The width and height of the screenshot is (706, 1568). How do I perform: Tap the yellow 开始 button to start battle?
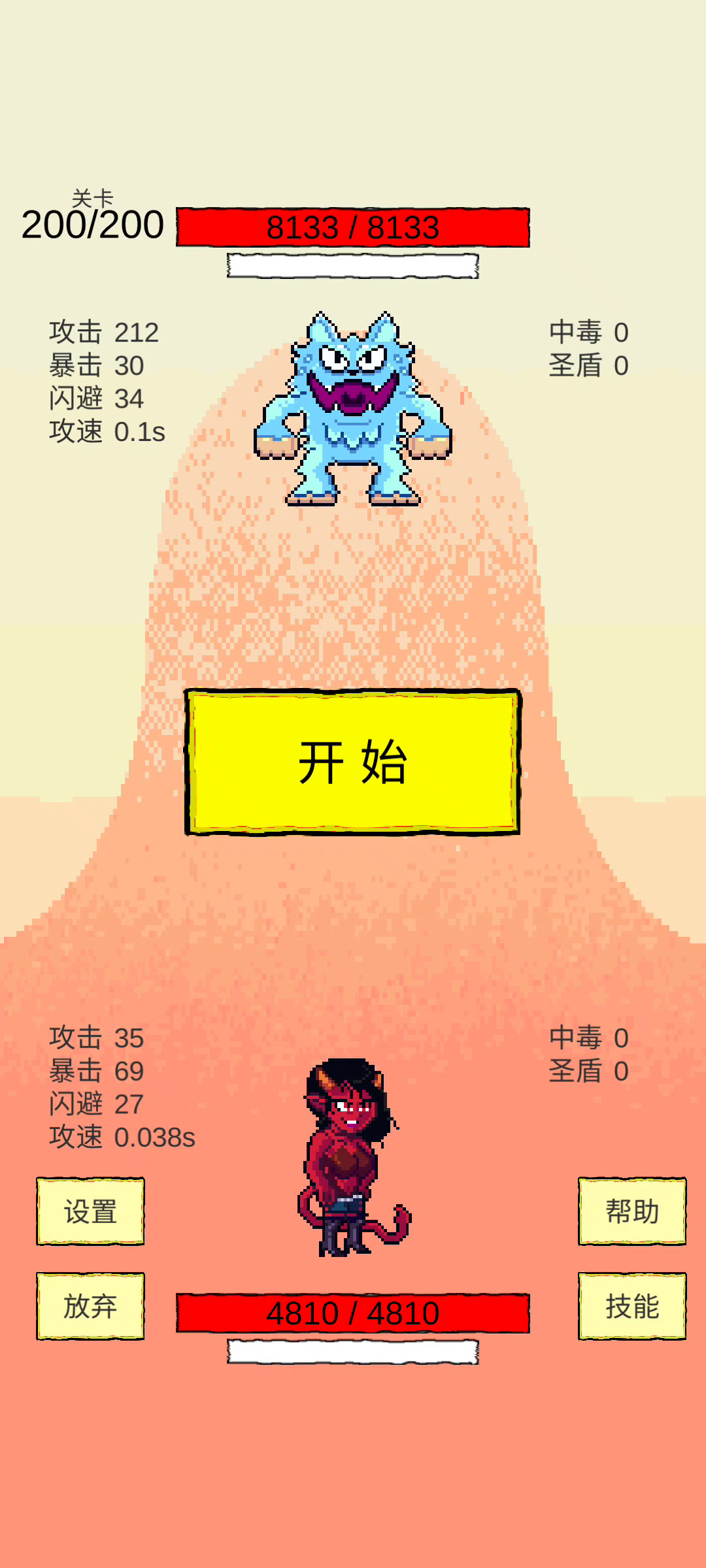click(352, 762)
